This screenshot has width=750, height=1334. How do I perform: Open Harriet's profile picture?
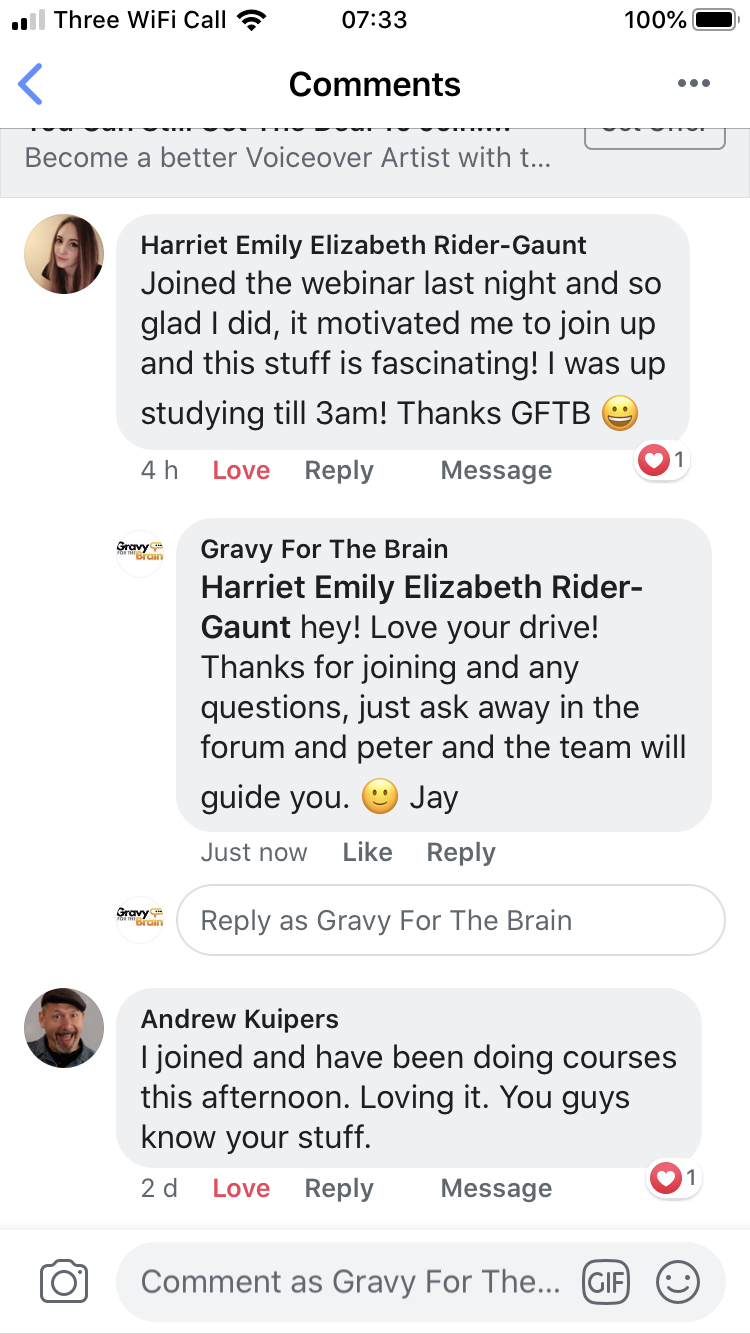point(64,254)
